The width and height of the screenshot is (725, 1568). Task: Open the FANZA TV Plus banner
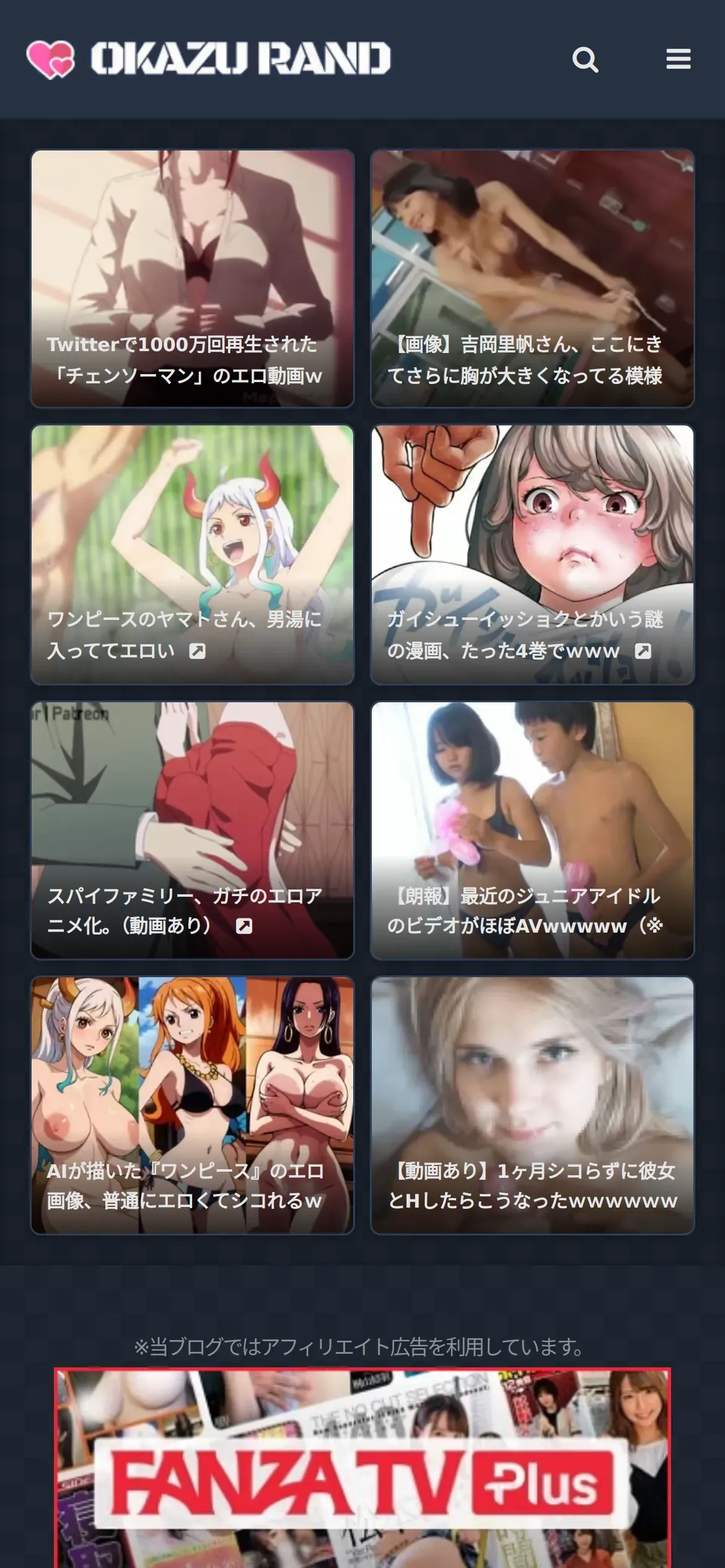pos(362,1468)
